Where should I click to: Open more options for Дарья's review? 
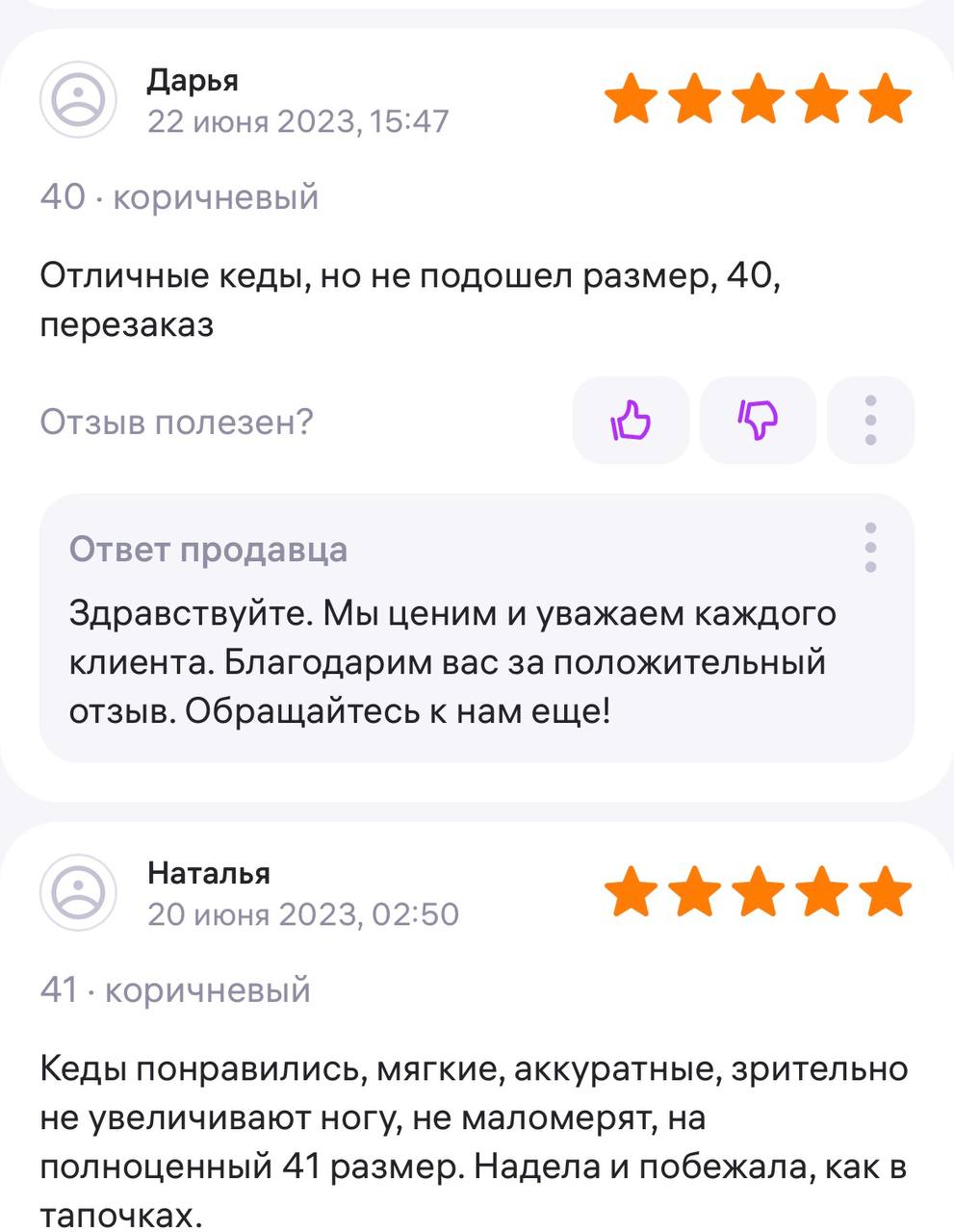pos(870,421)
